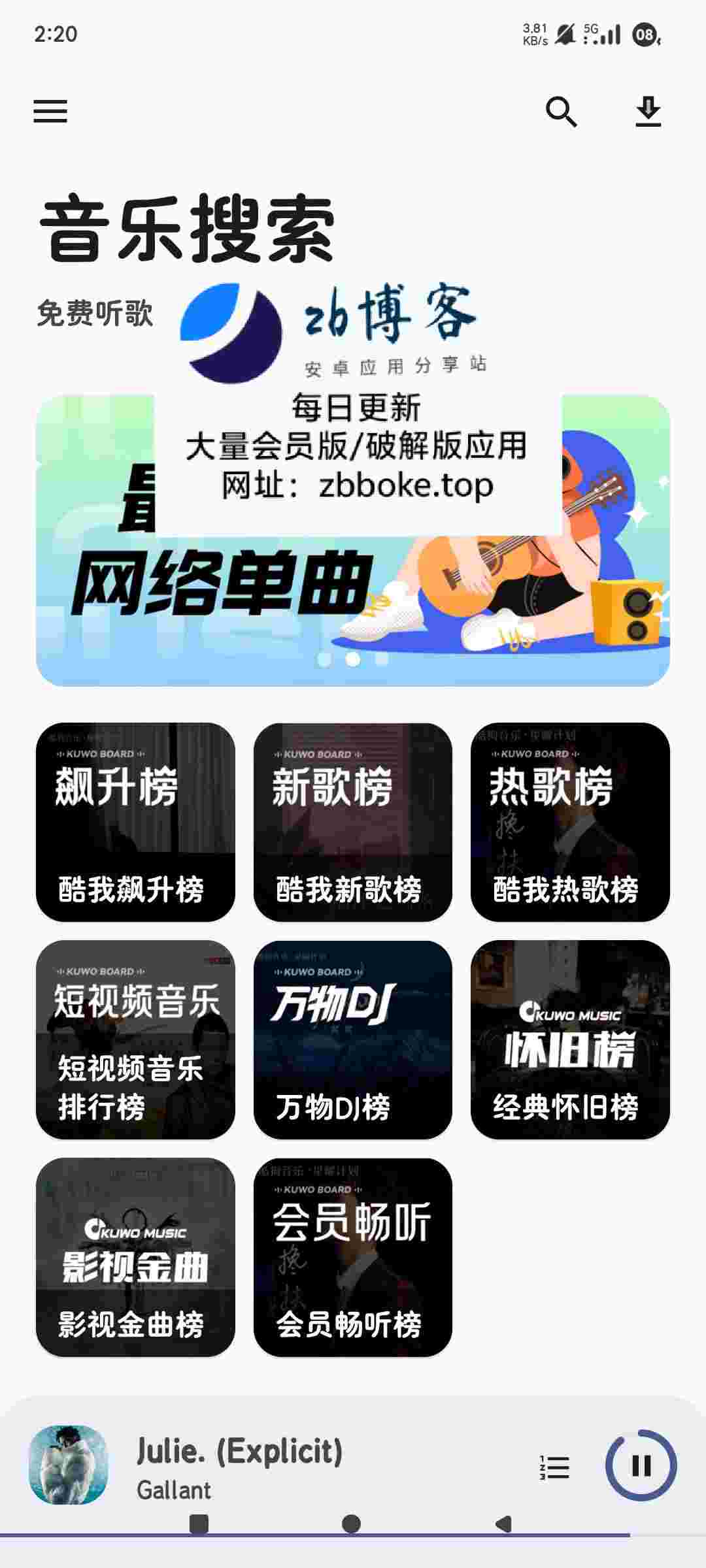This screenshot has height=1568, width=706.
Task: Open the 会员畅听榜 card
Action: [x=353, y=1257]
